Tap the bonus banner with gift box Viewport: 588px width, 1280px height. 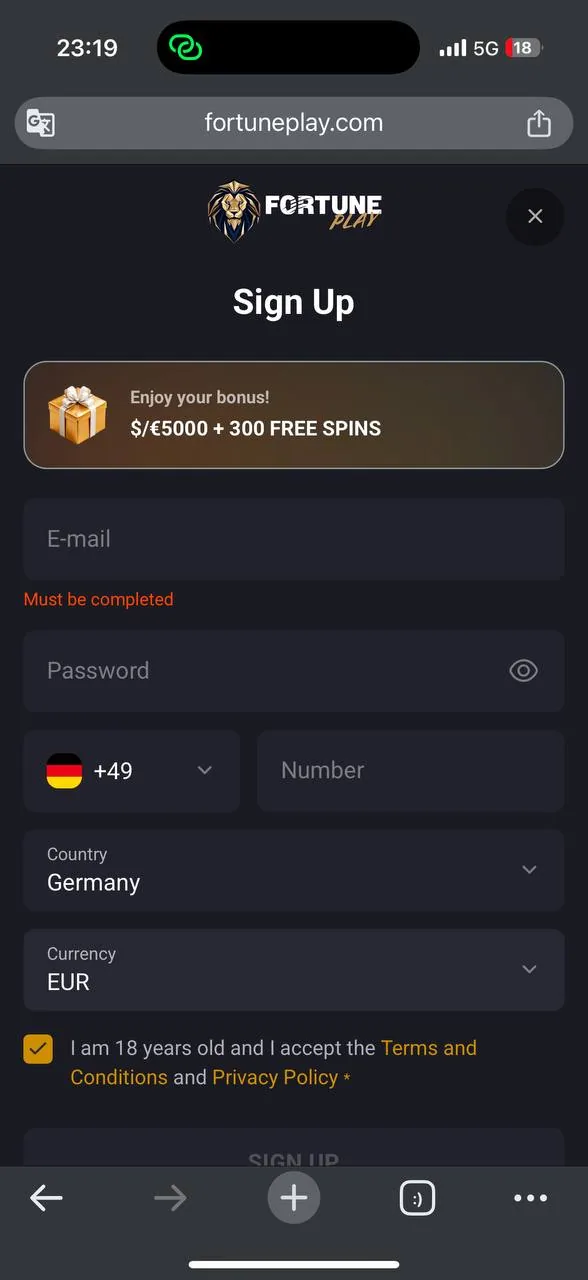click(x=294, y=415)
